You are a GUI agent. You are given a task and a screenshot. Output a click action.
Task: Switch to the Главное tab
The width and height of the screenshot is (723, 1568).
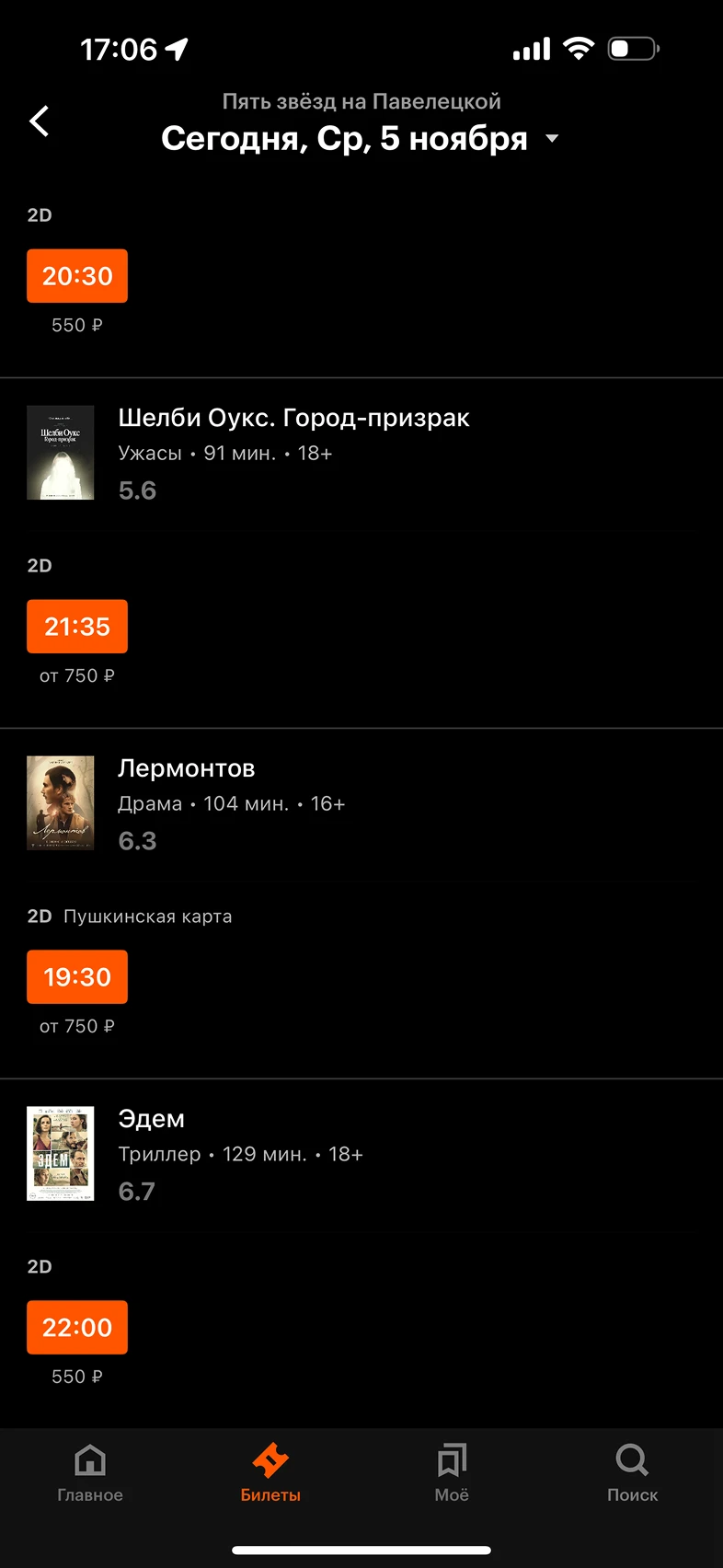coord(90,1473)
